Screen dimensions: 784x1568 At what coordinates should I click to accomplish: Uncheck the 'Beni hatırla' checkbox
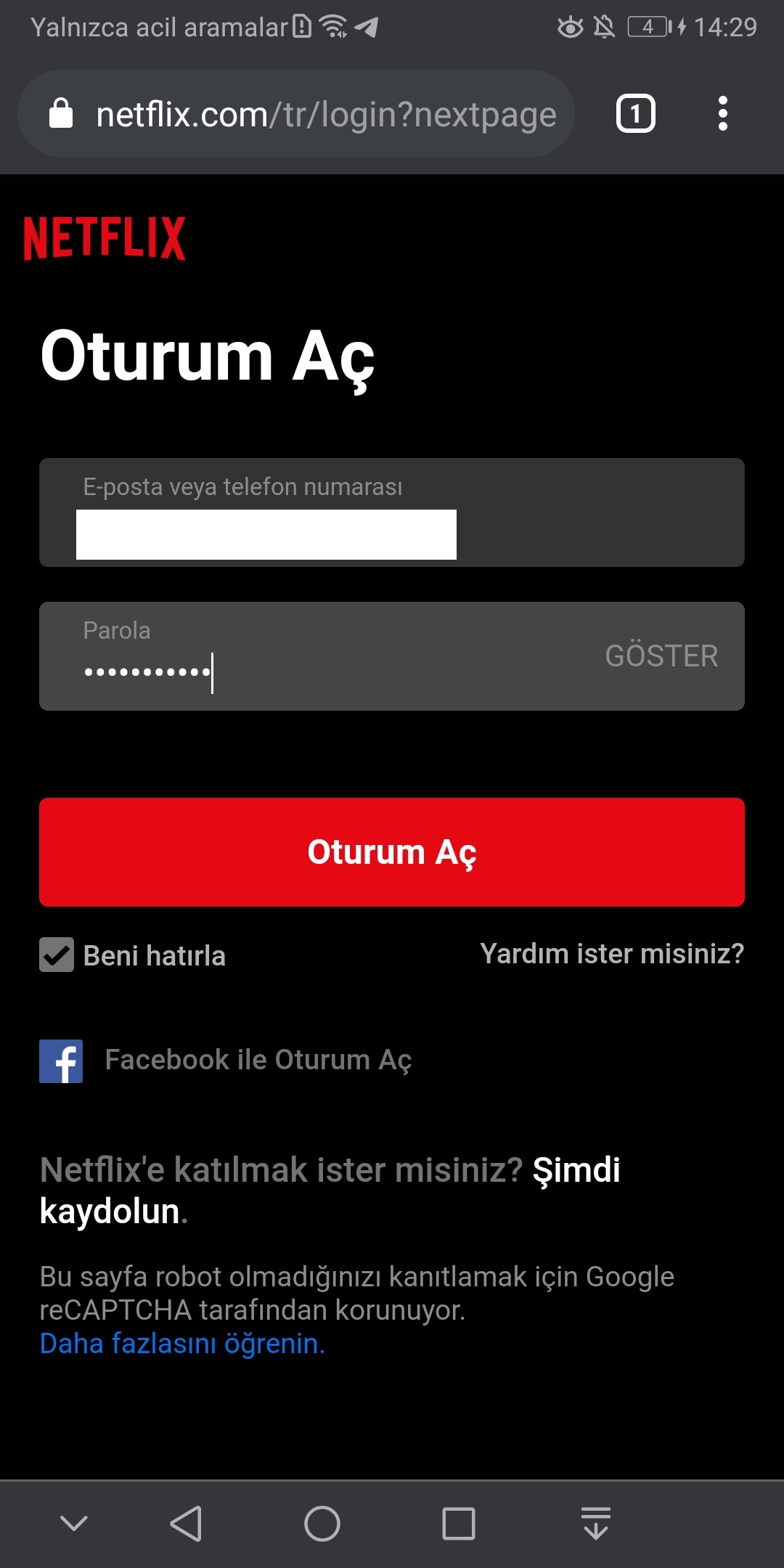coord(57,955)
